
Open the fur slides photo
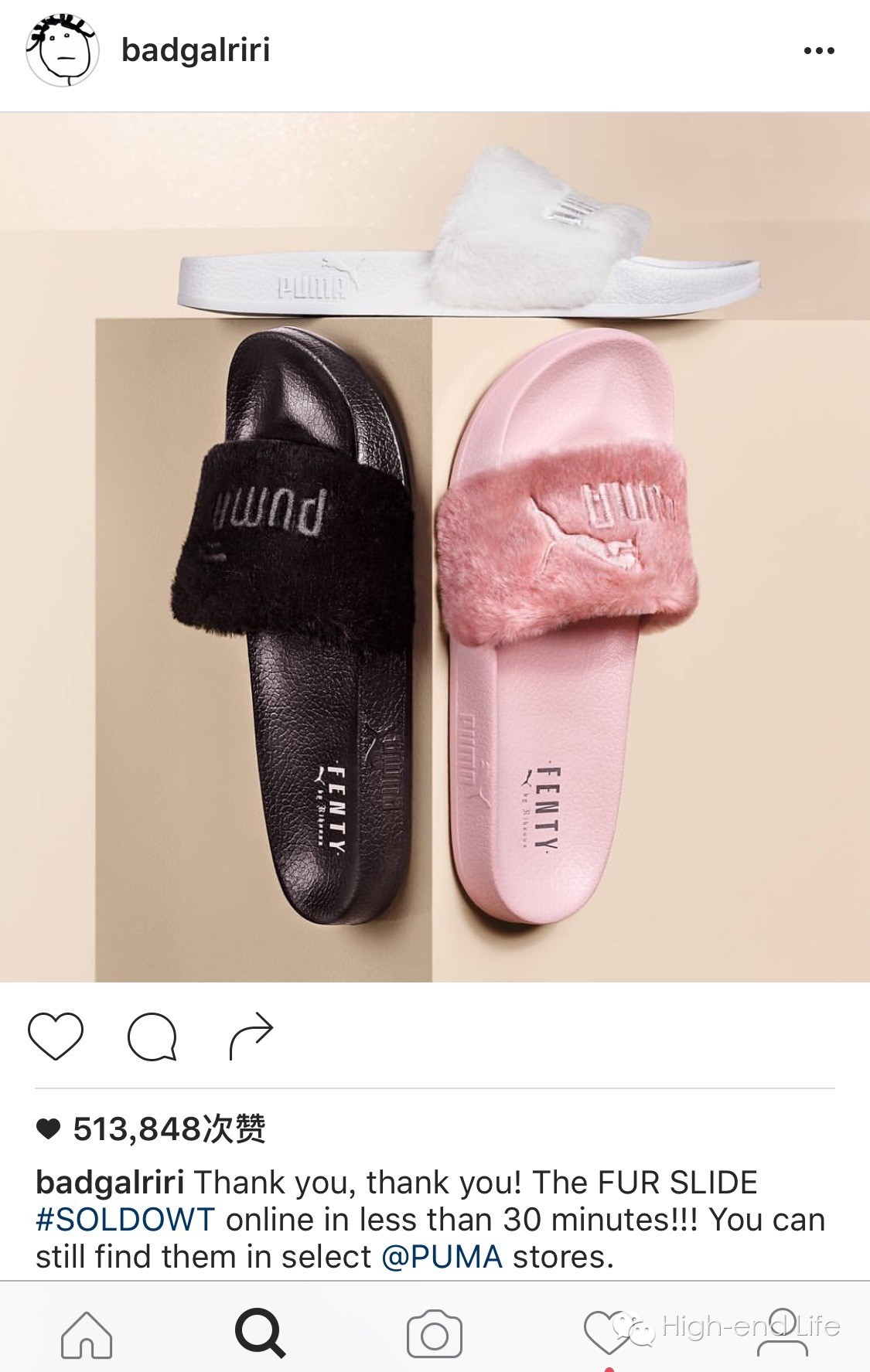435,547
